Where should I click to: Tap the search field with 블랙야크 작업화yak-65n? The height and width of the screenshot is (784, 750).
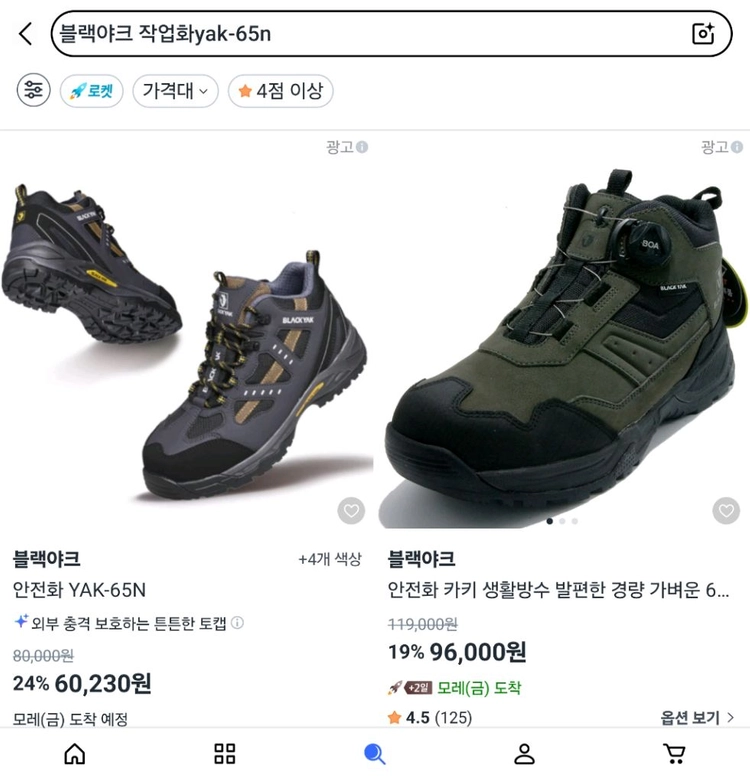(391, 34)
